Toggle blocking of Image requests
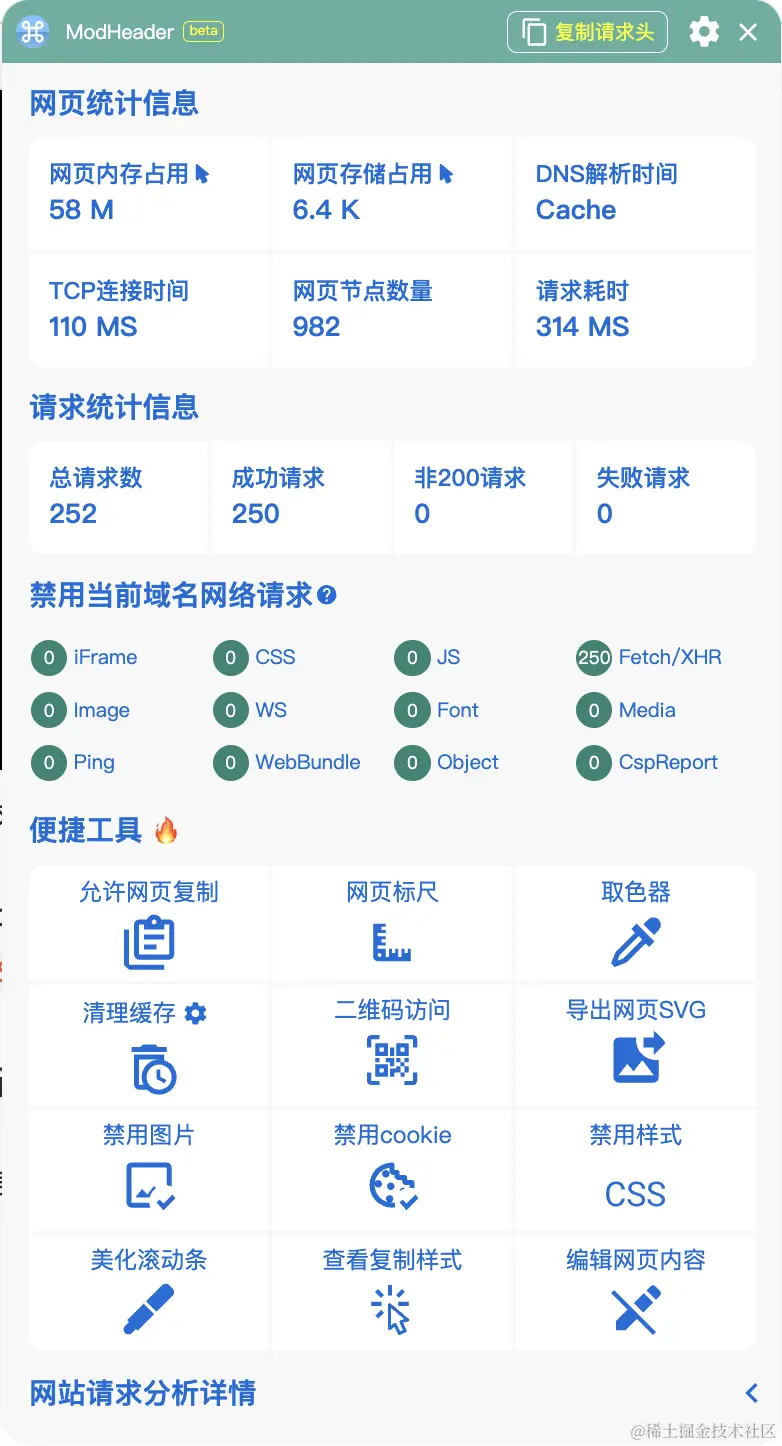 [x=49, y=710]
